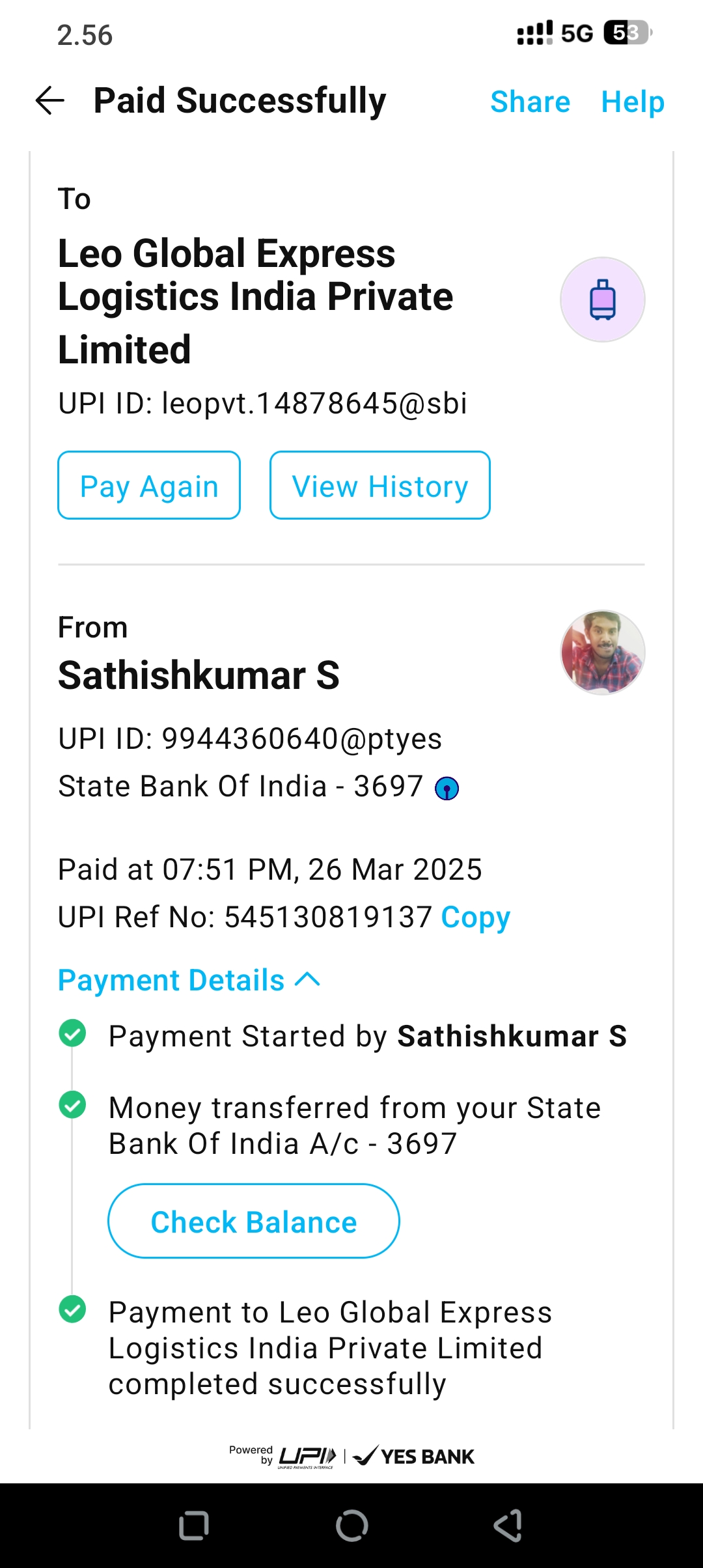Image resolution: width=703 pixels, height=1568 pixels.
Task: Open Help for this payment
Action: tap(632, 102)
